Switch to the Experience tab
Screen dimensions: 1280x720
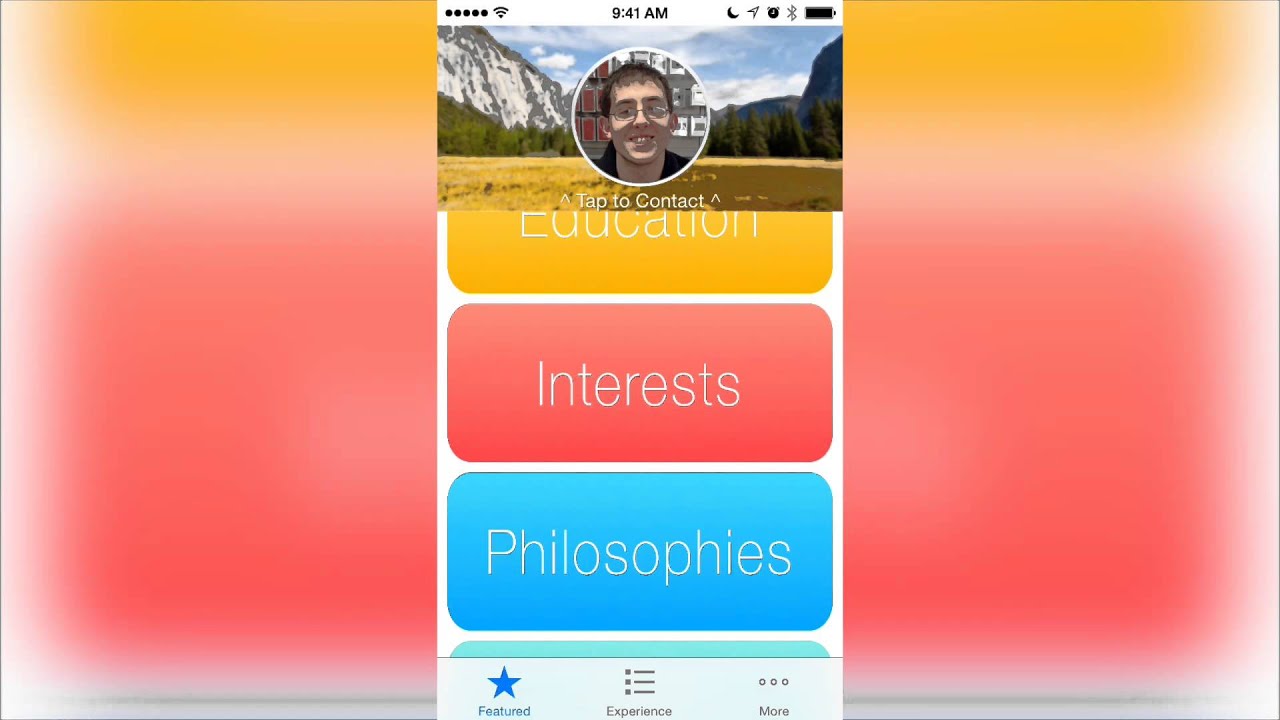pos(639,692)
